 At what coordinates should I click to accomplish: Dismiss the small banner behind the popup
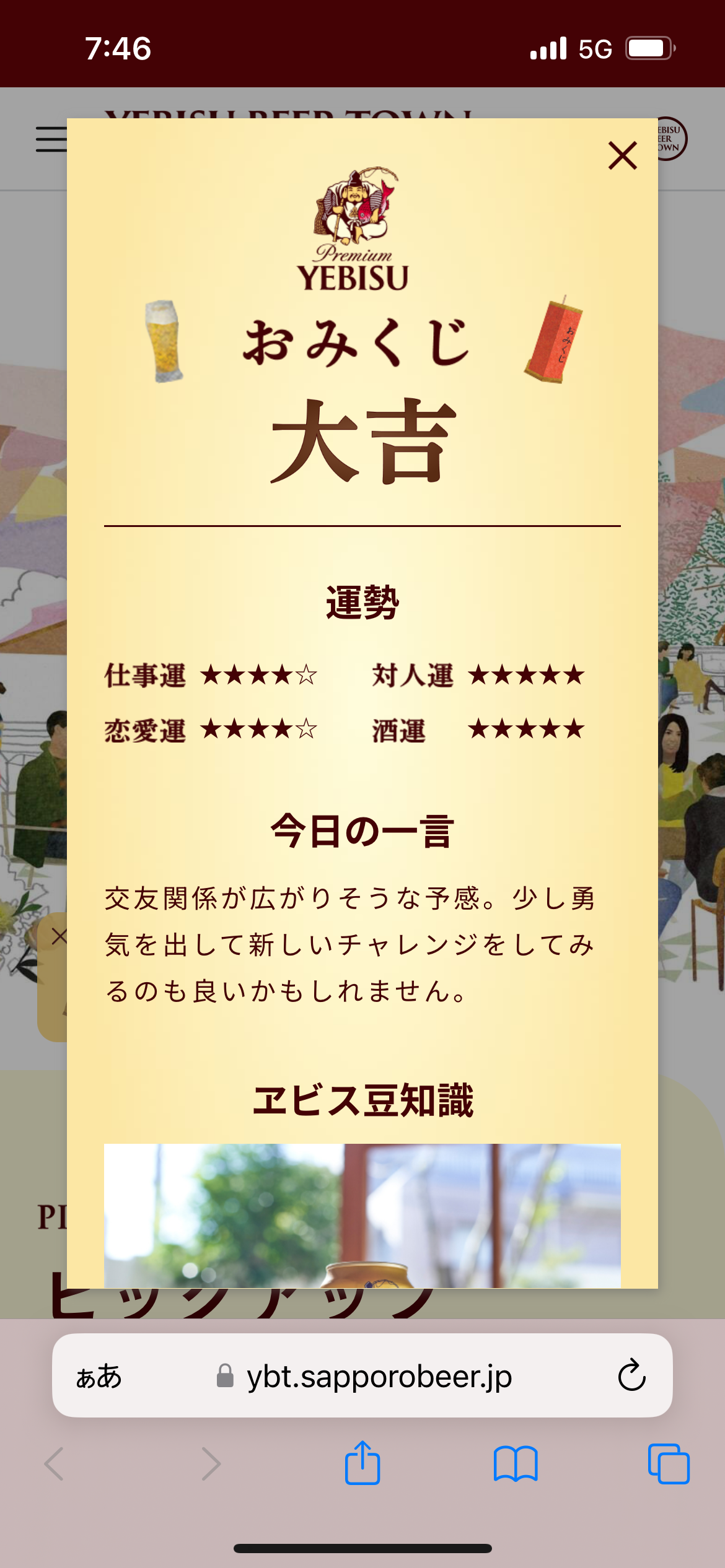click(x=58, y=936)
